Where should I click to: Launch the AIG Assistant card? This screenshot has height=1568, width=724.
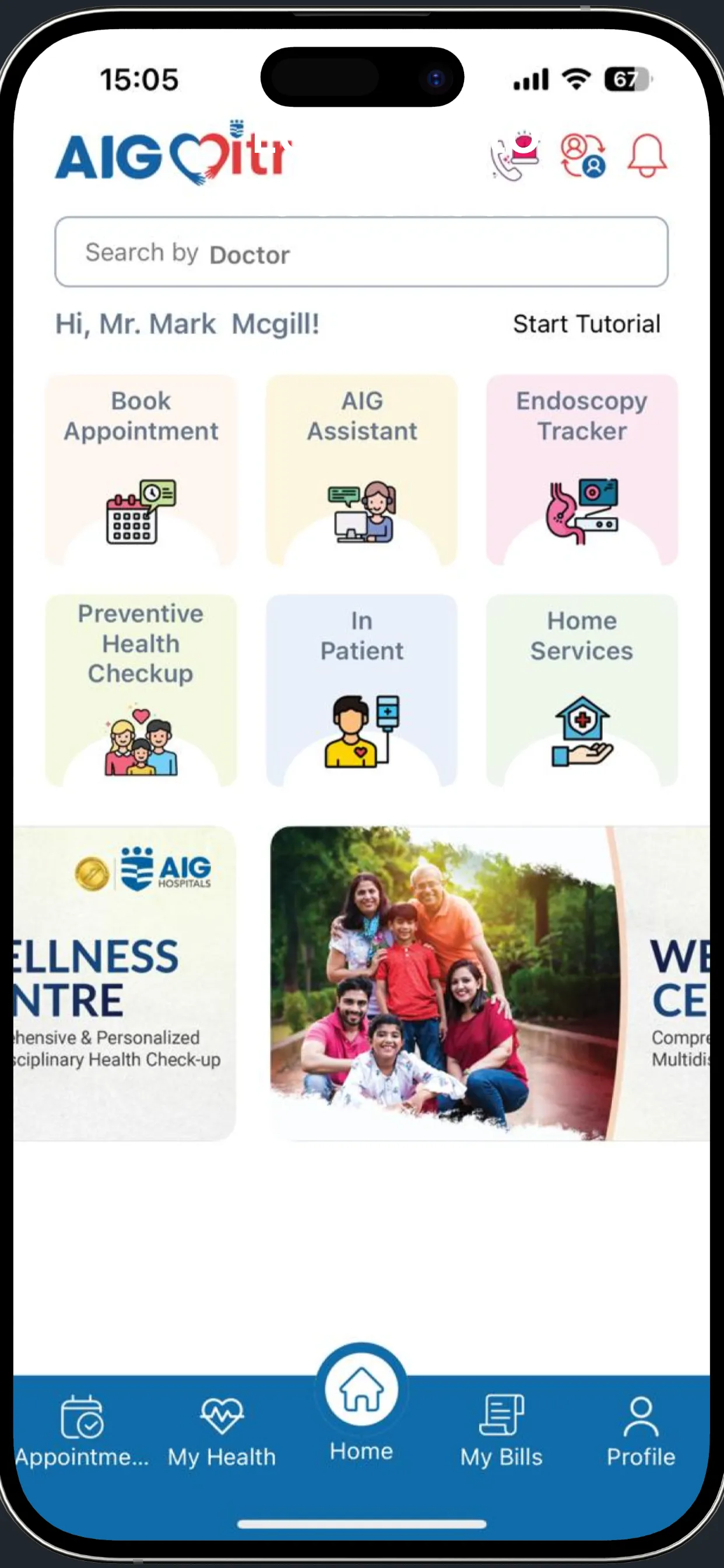(361, 470)
